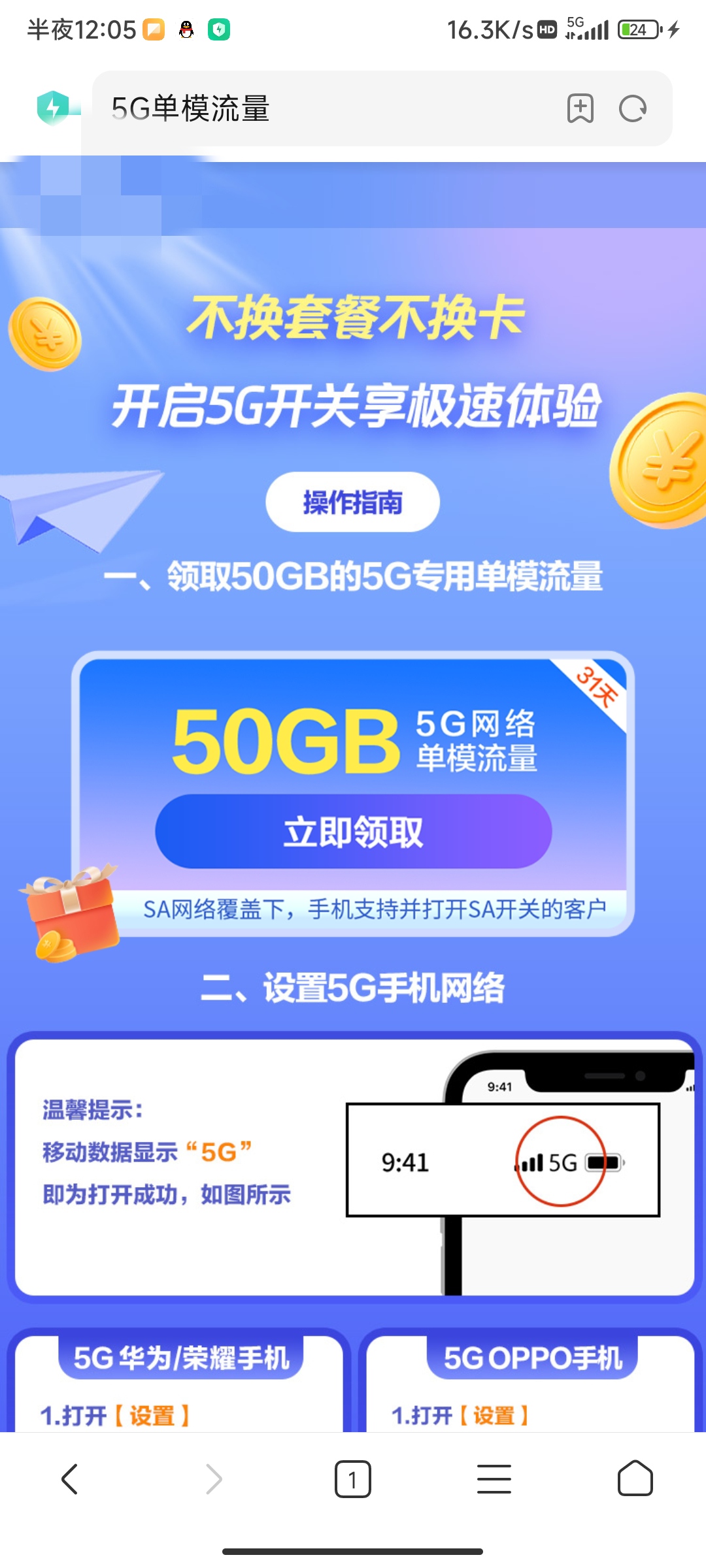The image size is (706, 1568).
Task: Claim the 50GB data with 立即领取
Action: (x=353, y=831)
